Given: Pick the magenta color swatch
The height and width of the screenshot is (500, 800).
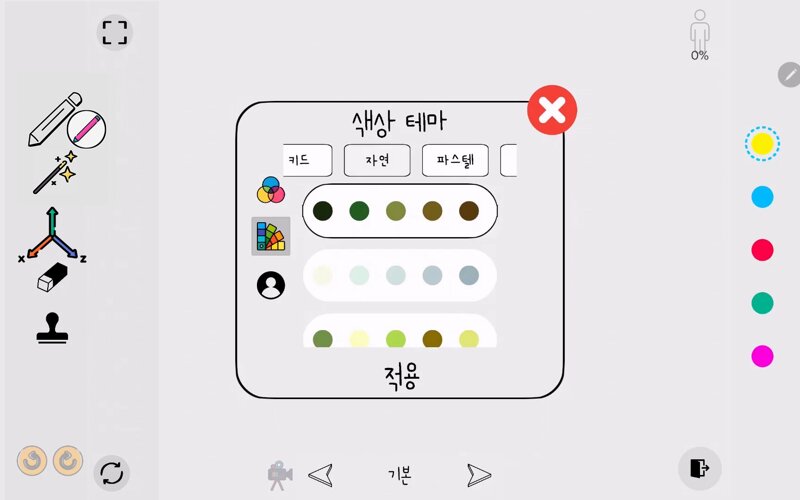Looking at the screenshot, I should pyautogui.click(x=762, y=356).
